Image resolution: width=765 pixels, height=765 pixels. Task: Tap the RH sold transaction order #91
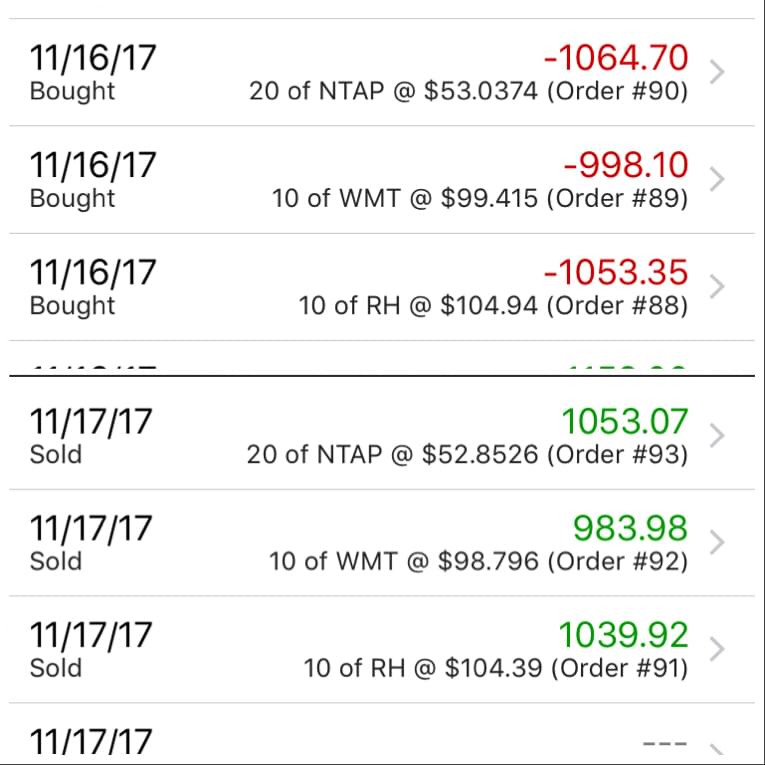[382, 650]
